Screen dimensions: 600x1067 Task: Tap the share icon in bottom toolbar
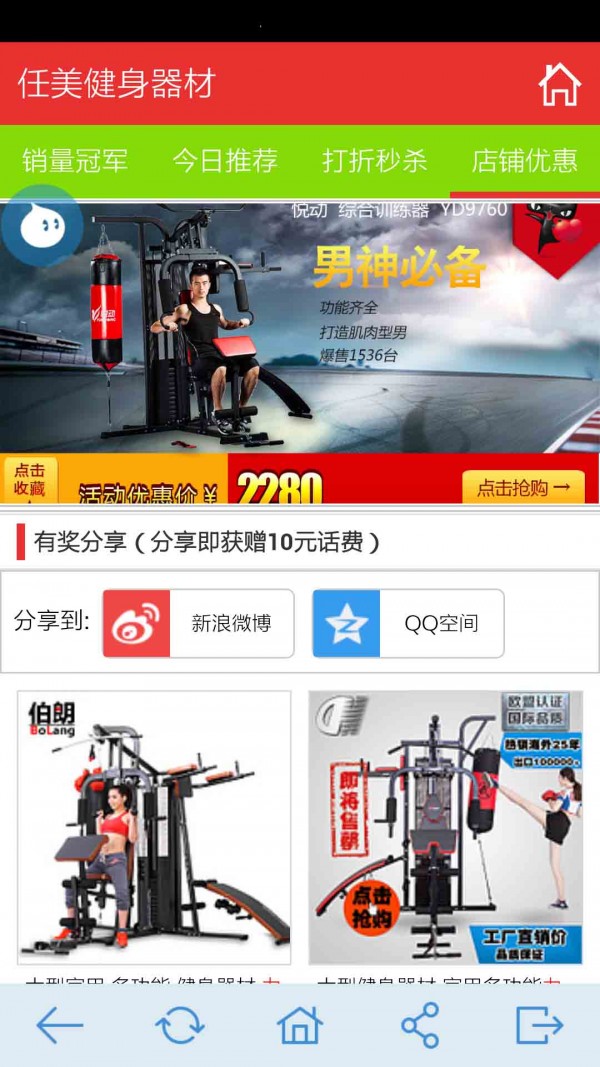pos(420,1025)
